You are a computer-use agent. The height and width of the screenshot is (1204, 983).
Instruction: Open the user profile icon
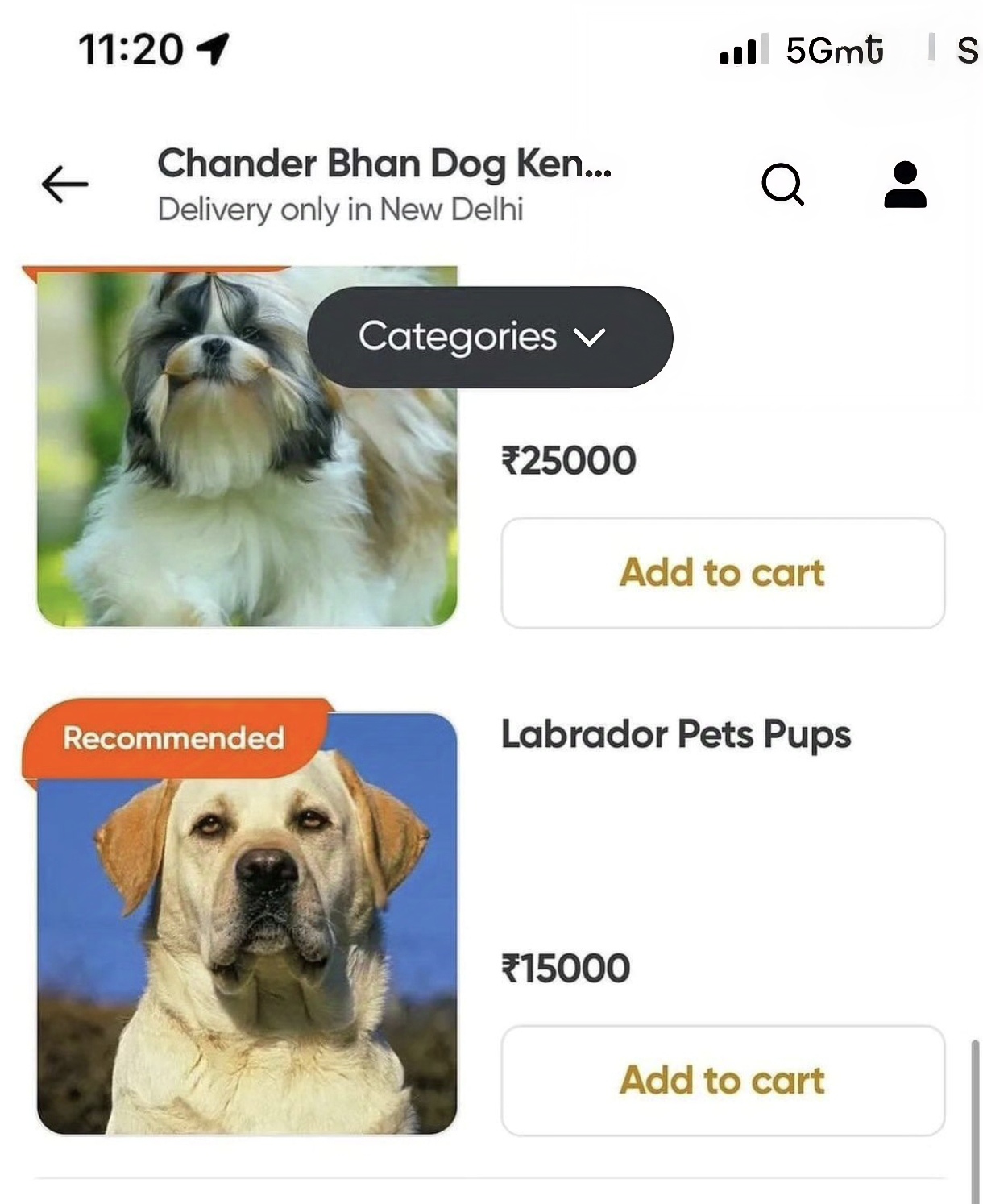[x=905, y=185]
